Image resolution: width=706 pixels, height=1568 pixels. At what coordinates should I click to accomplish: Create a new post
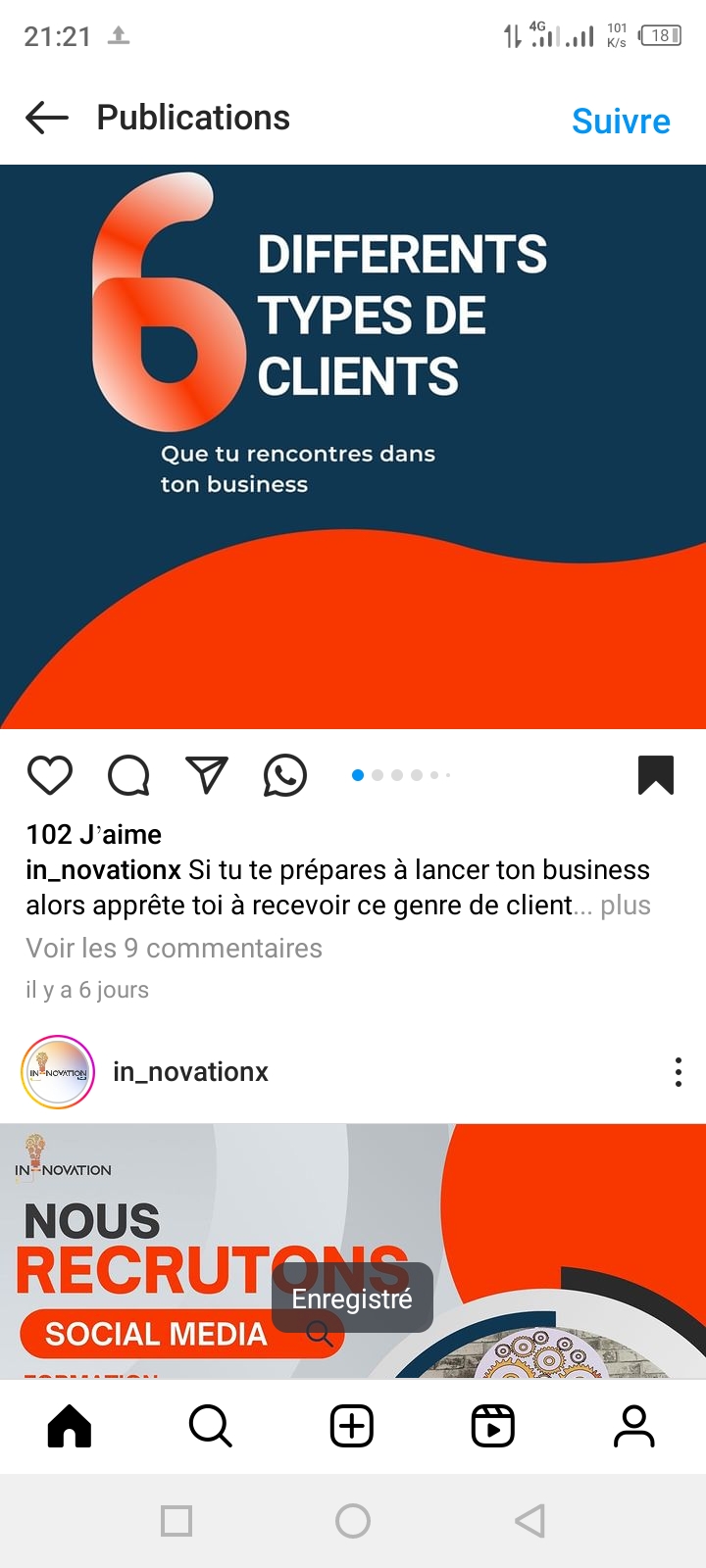[352, 1426]
